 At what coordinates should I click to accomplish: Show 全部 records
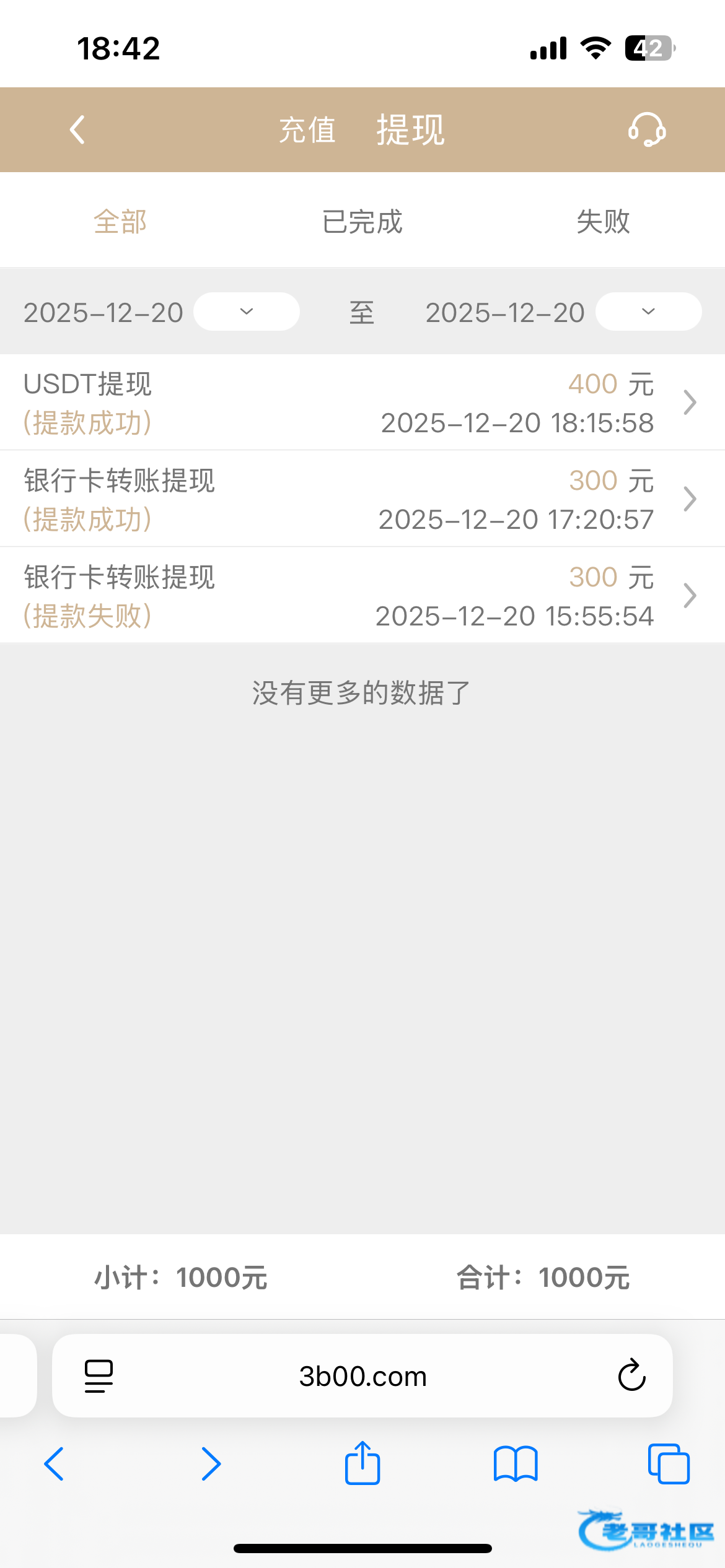[120, 222]
